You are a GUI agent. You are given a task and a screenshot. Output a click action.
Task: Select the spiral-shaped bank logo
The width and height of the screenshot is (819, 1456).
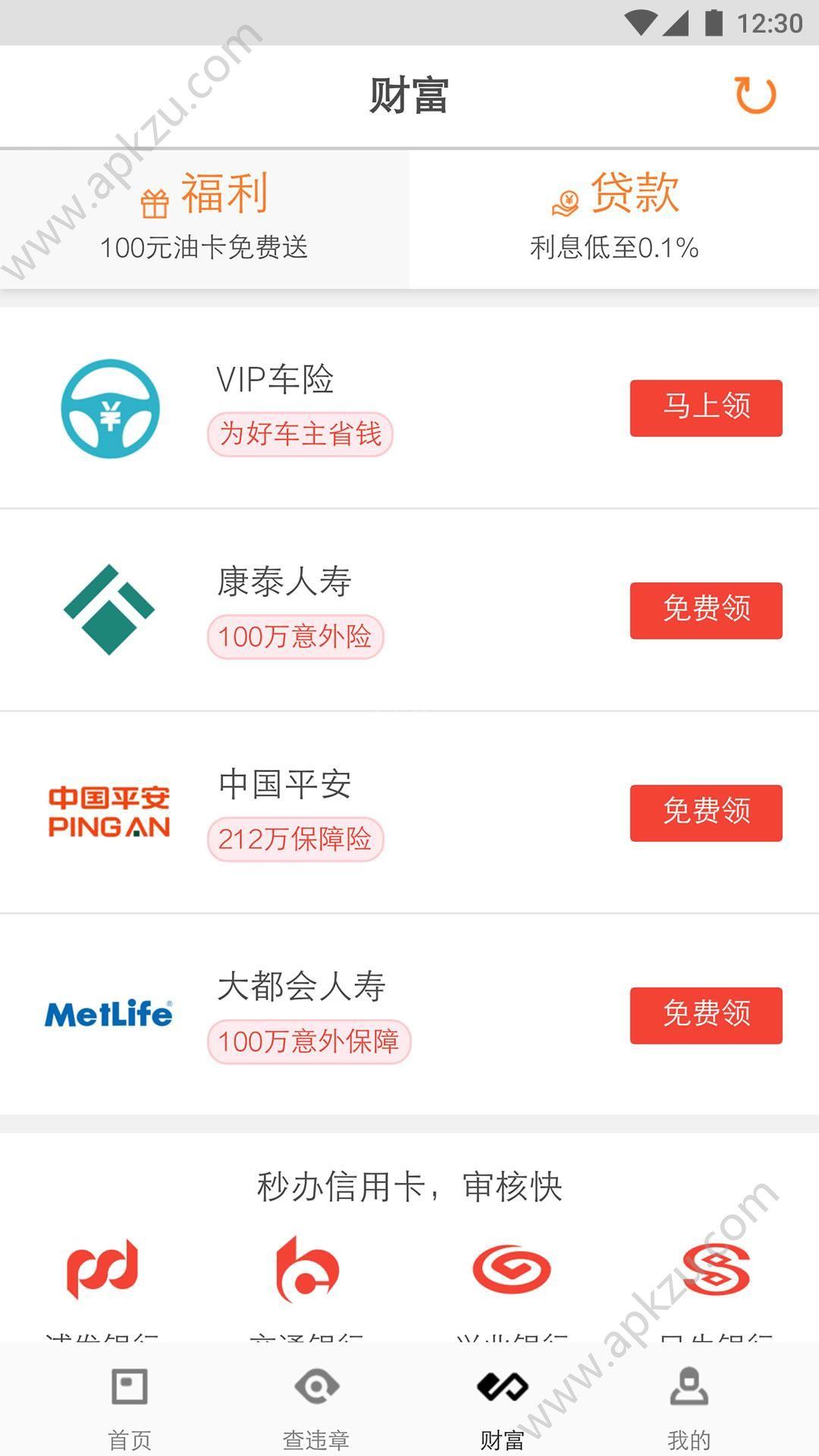(512, 1269)
